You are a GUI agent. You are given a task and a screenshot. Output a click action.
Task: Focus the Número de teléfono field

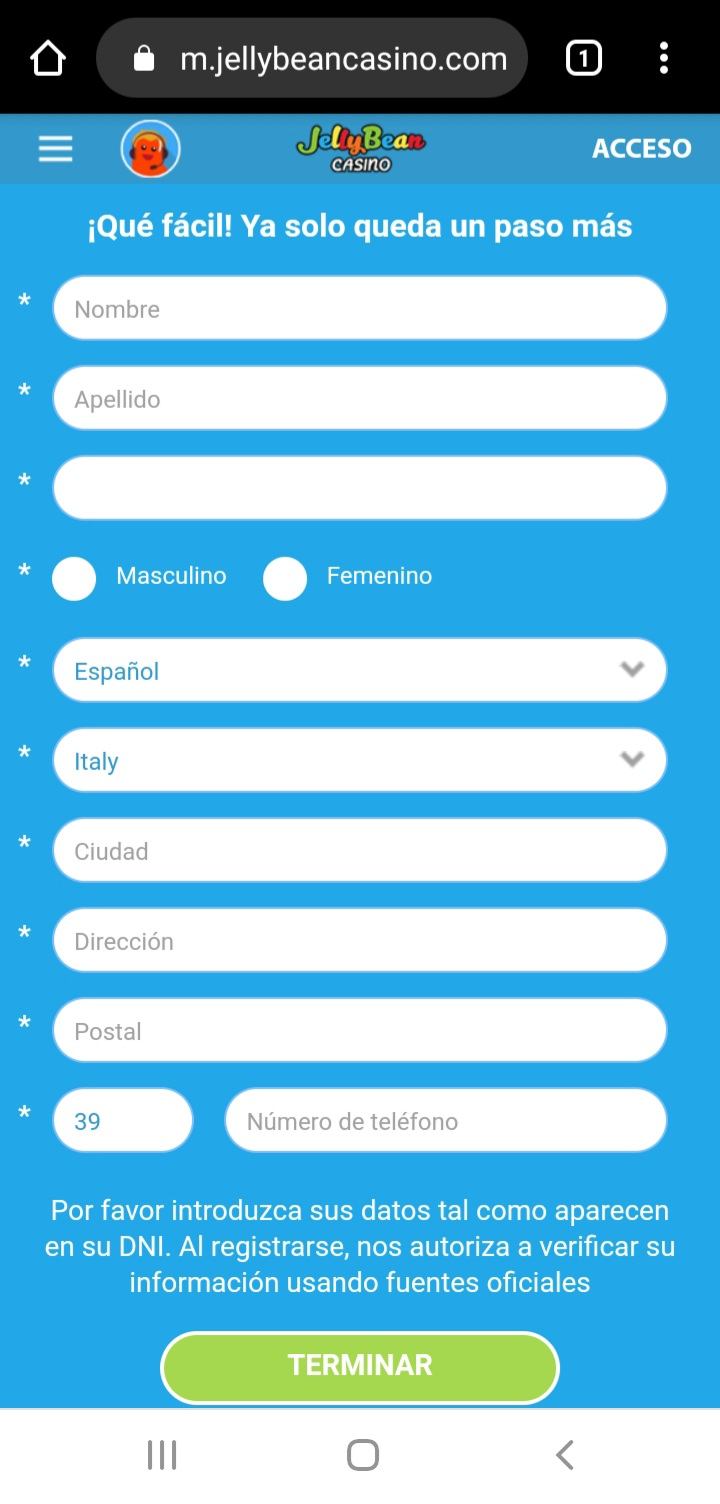(x=445, y=1121)
